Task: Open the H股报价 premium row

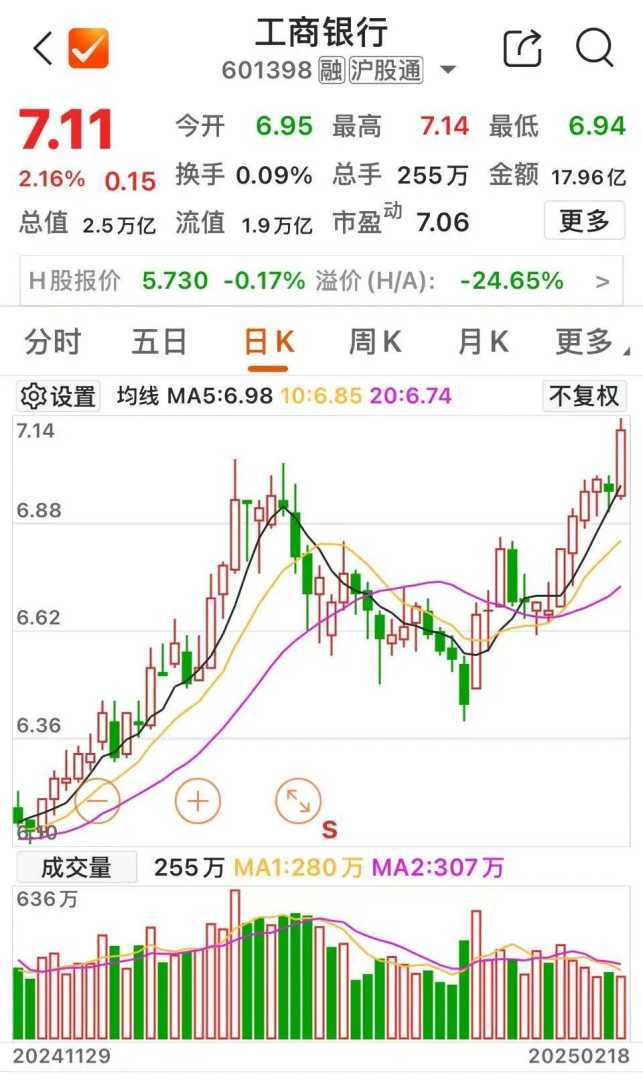Action: click(320, 281)
